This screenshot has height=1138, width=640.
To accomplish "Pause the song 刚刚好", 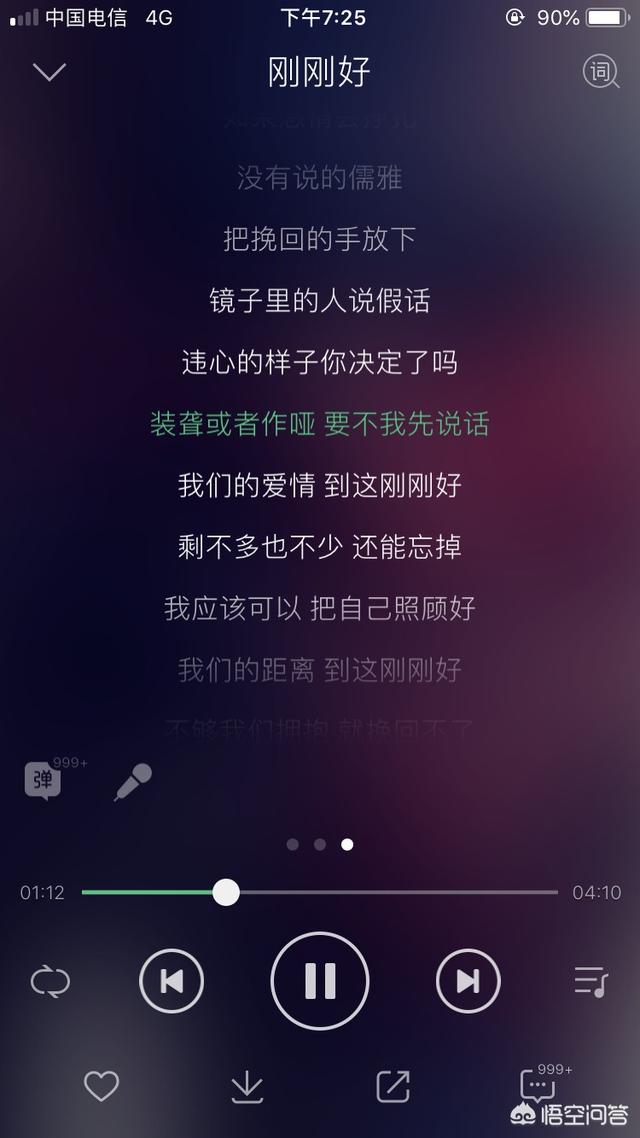I will 320,981.
